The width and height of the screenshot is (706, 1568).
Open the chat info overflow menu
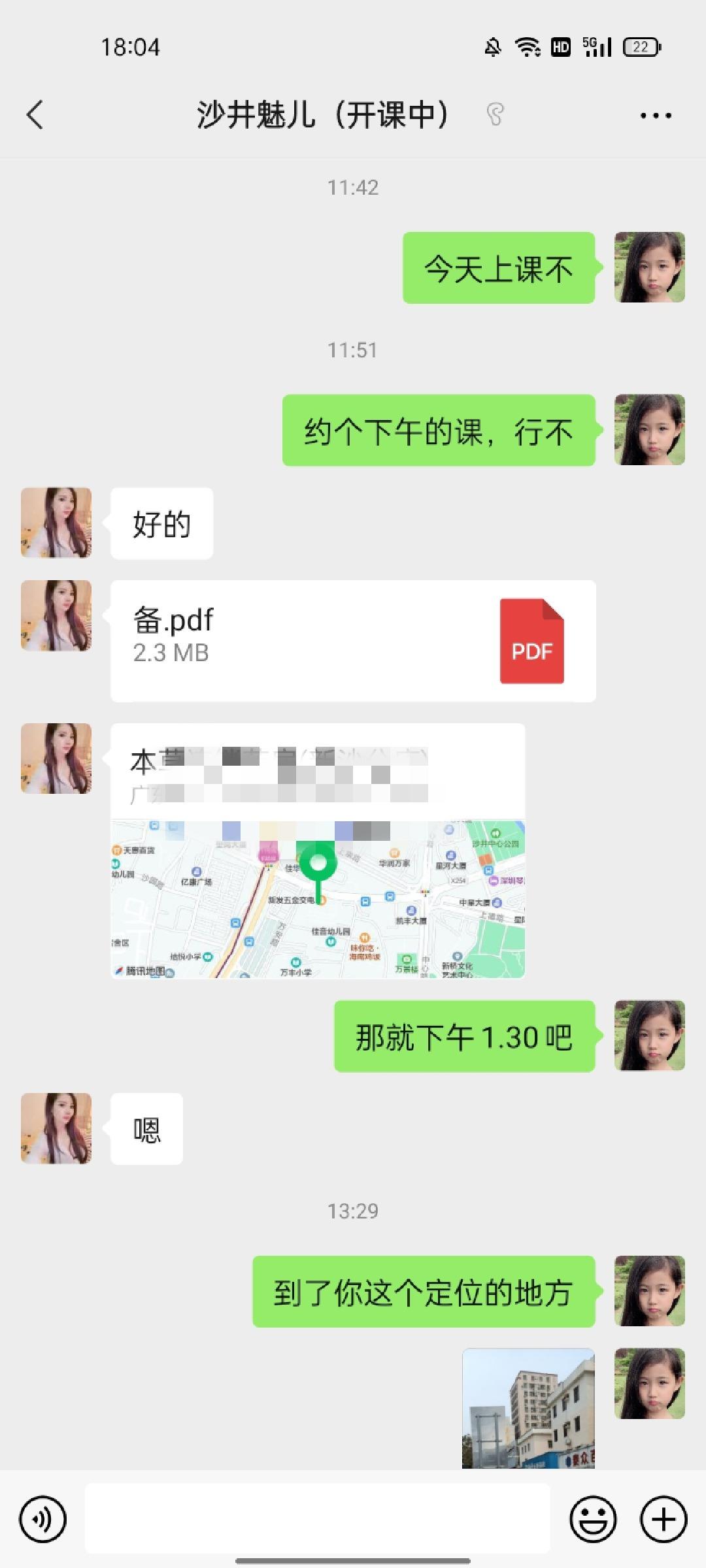coord(656,116)
